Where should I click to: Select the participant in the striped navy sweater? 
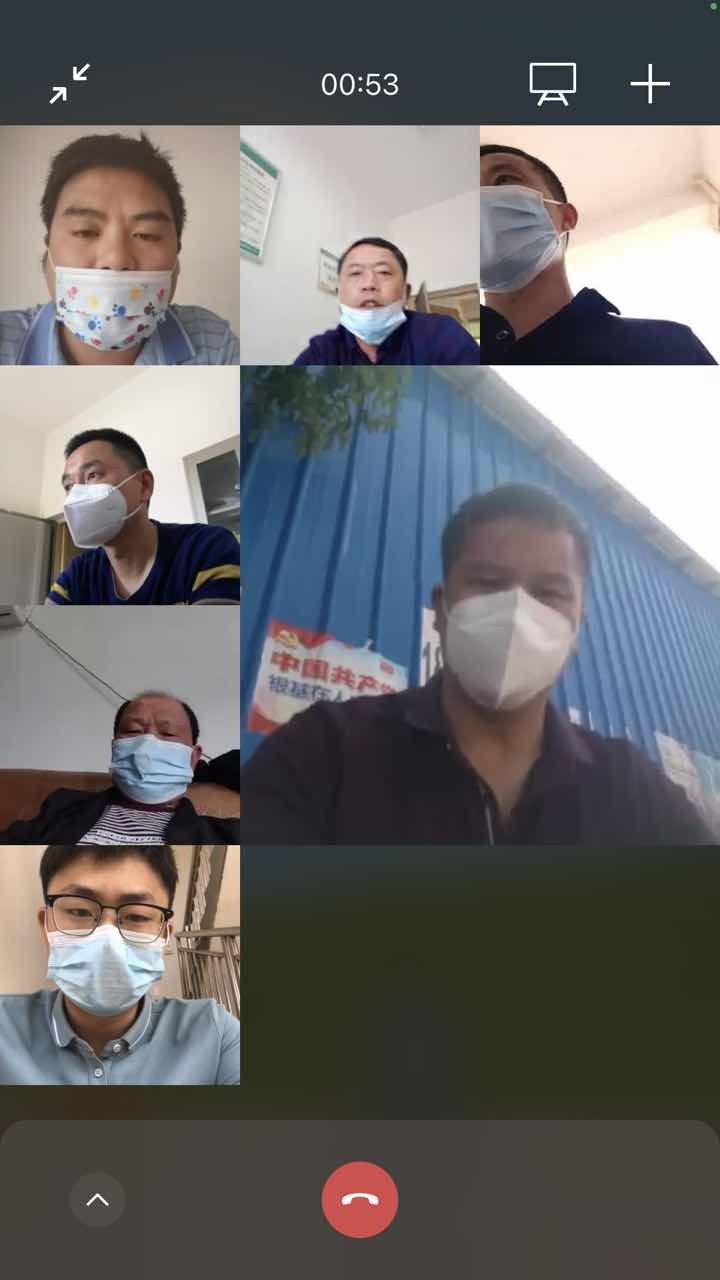click(x=119, y=485)
